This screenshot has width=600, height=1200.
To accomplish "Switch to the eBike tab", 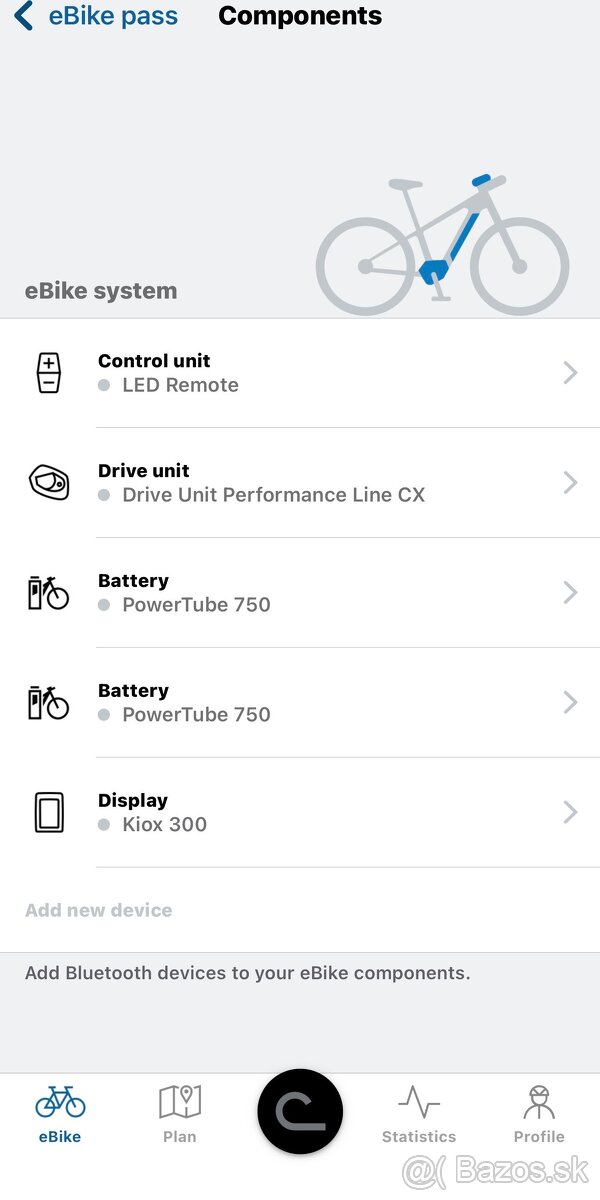I will (60, 1114).
